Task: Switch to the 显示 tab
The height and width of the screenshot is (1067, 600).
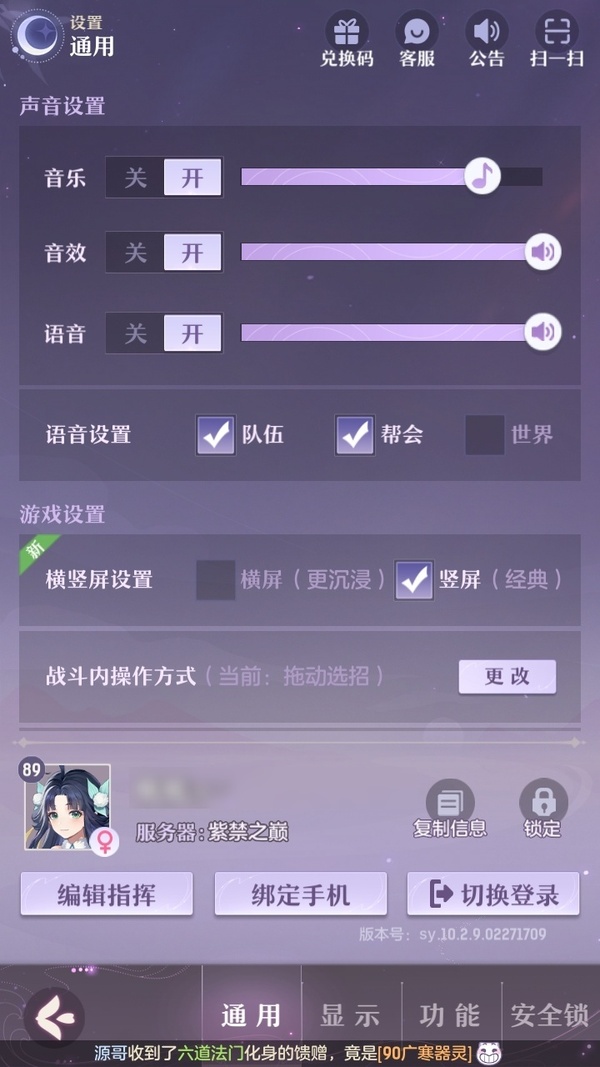Action: coord(350,1015)
